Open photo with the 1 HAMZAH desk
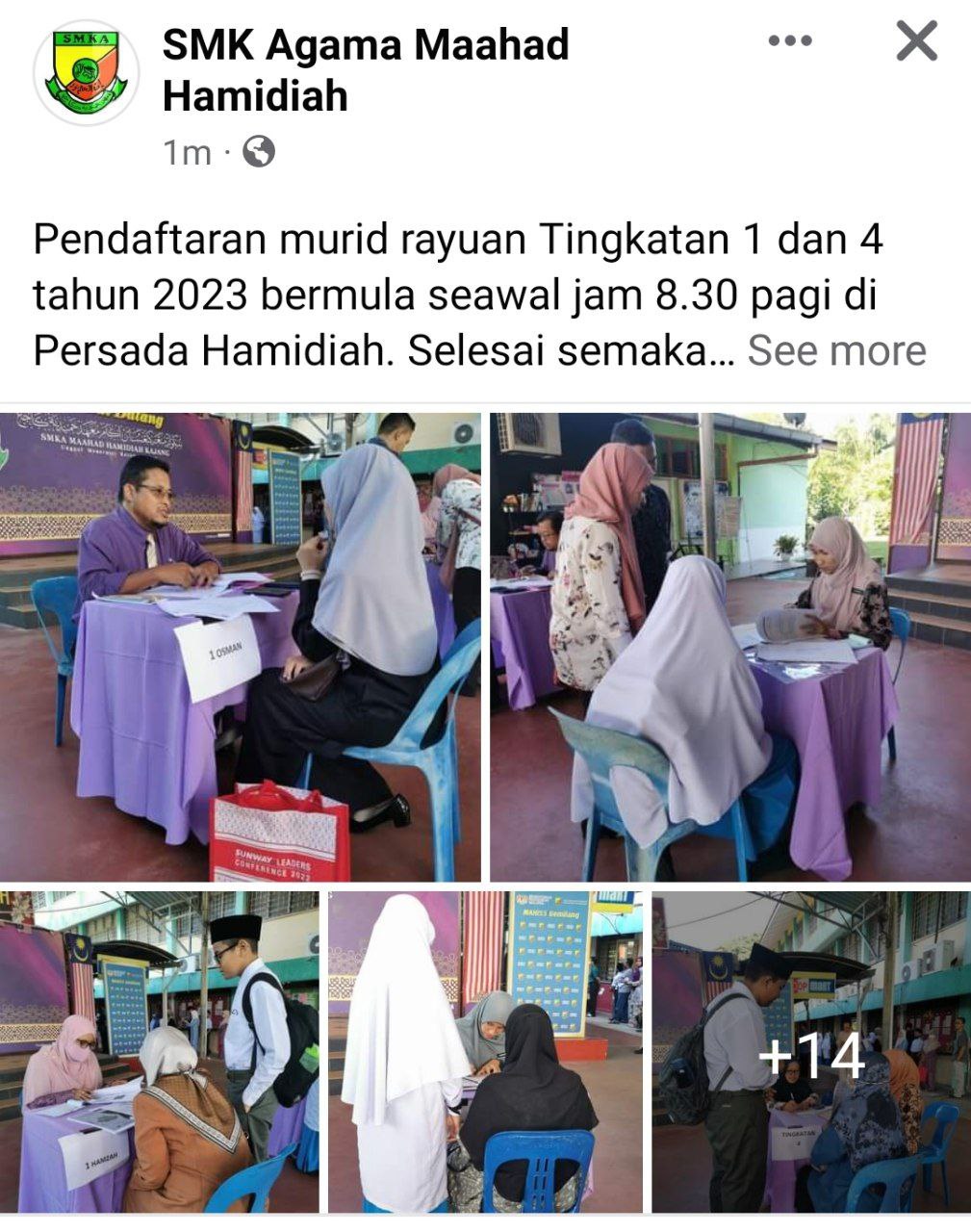The image size is (971, 1232). (159, 1051)
